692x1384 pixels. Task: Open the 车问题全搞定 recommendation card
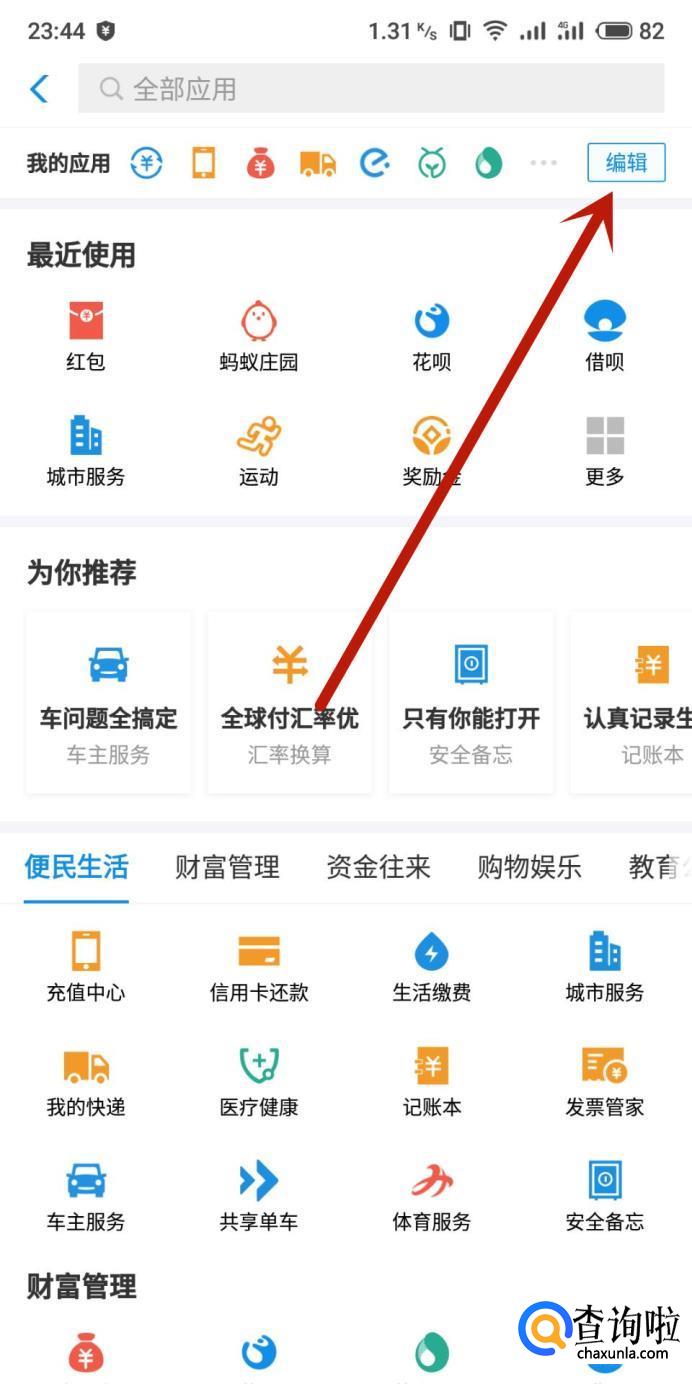tap(108, 703)
